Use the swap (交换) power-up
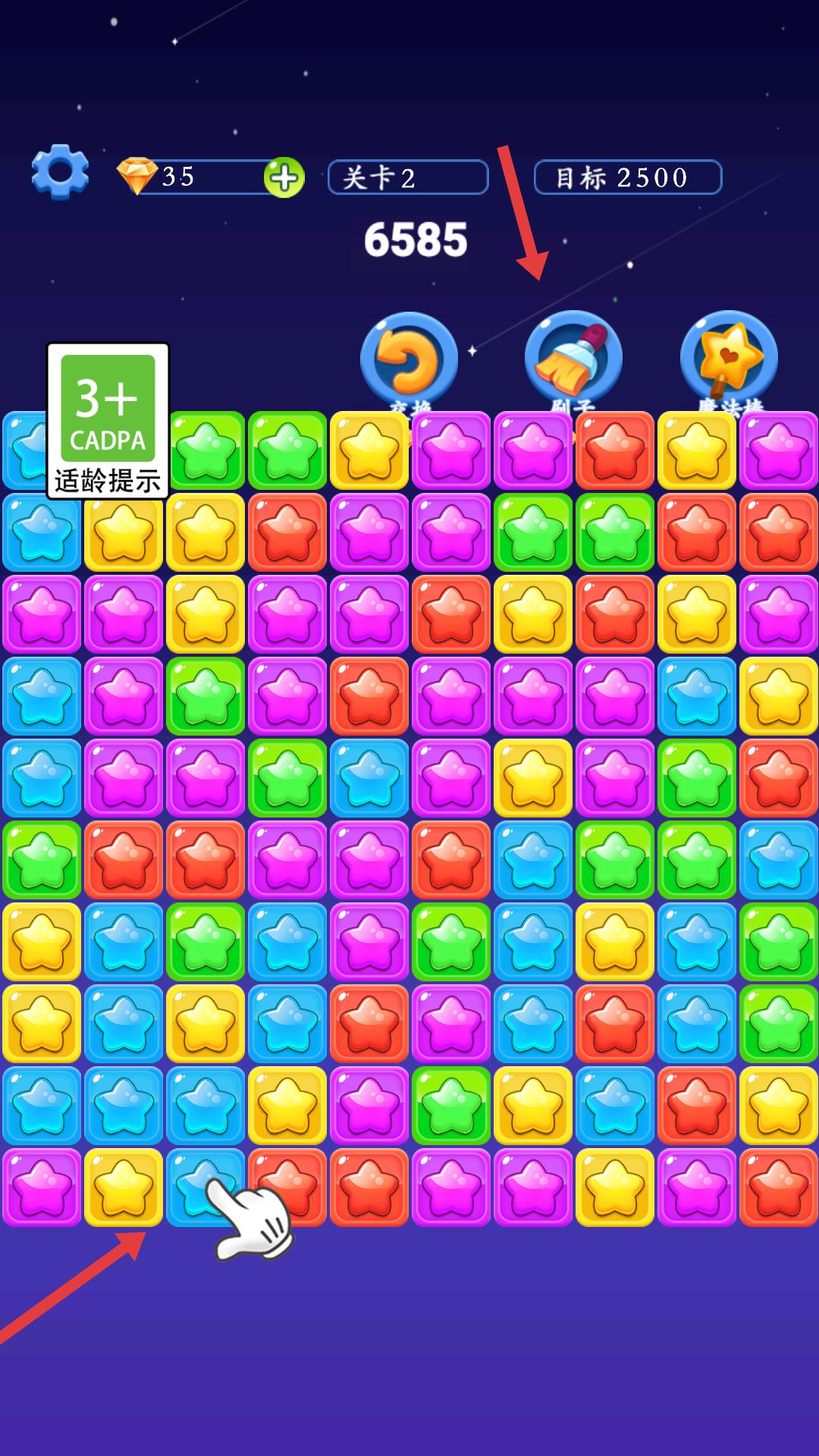The width and height of the screenshot is (819, 1456). click(409, 359)
